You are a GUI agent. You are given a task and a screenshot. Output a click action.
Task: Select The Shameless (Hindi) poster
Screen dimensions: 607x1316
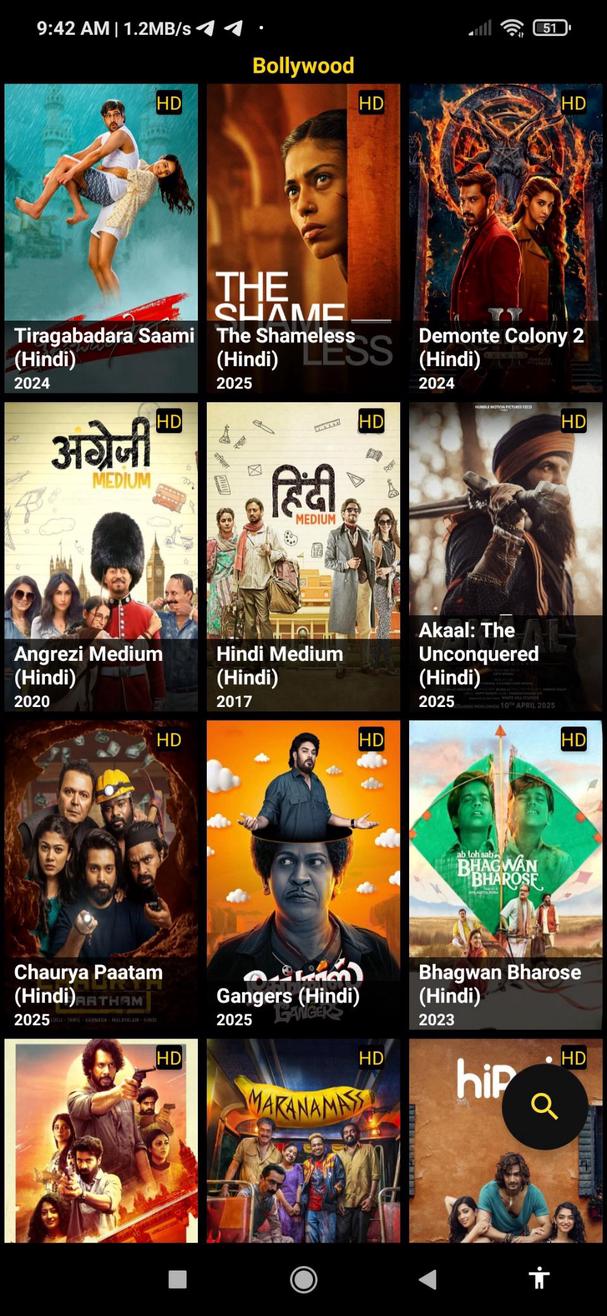(303, 238)
